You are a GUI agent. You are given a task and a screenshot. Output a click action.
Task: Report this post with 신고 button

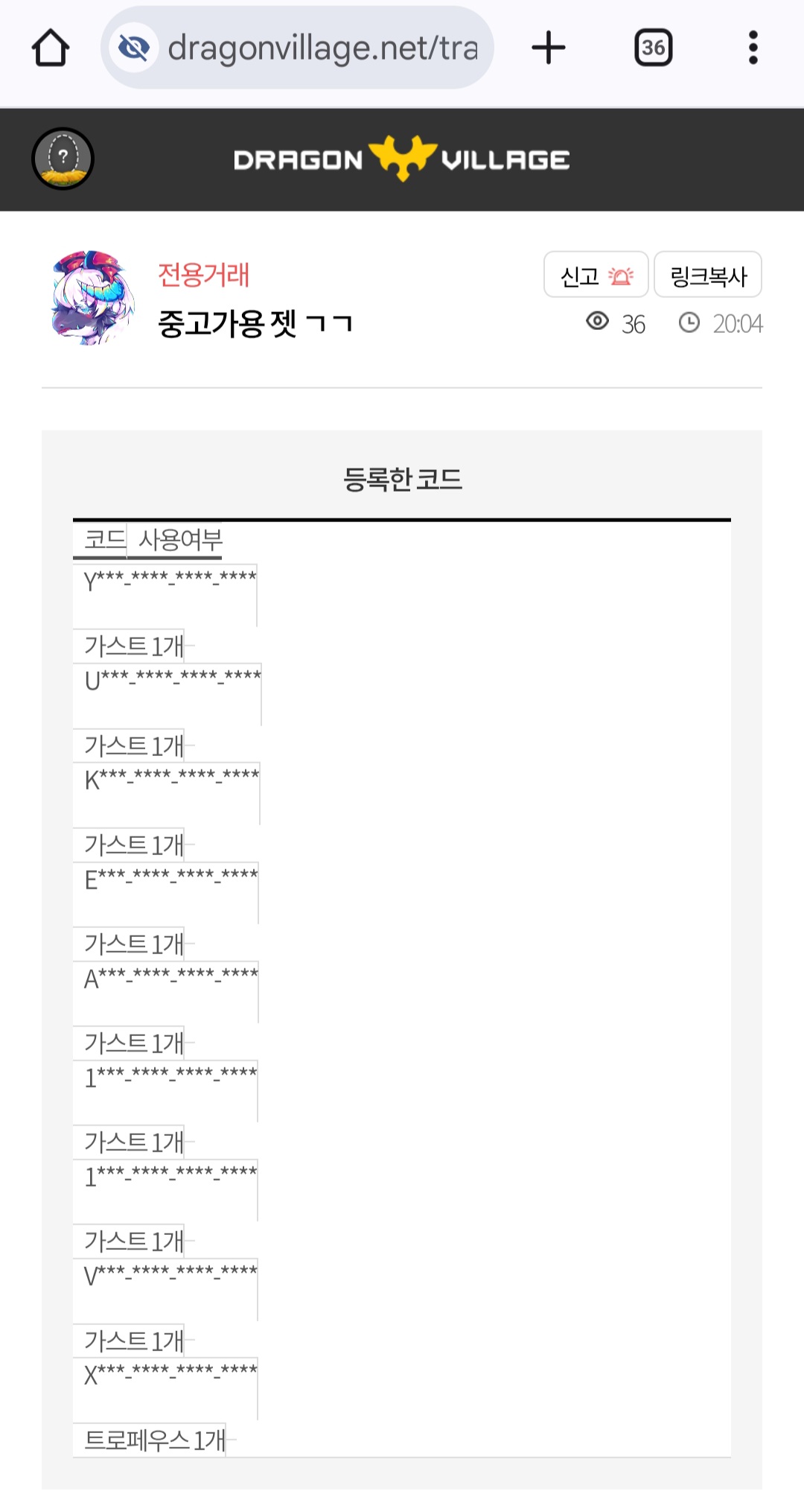click(596, 275)
